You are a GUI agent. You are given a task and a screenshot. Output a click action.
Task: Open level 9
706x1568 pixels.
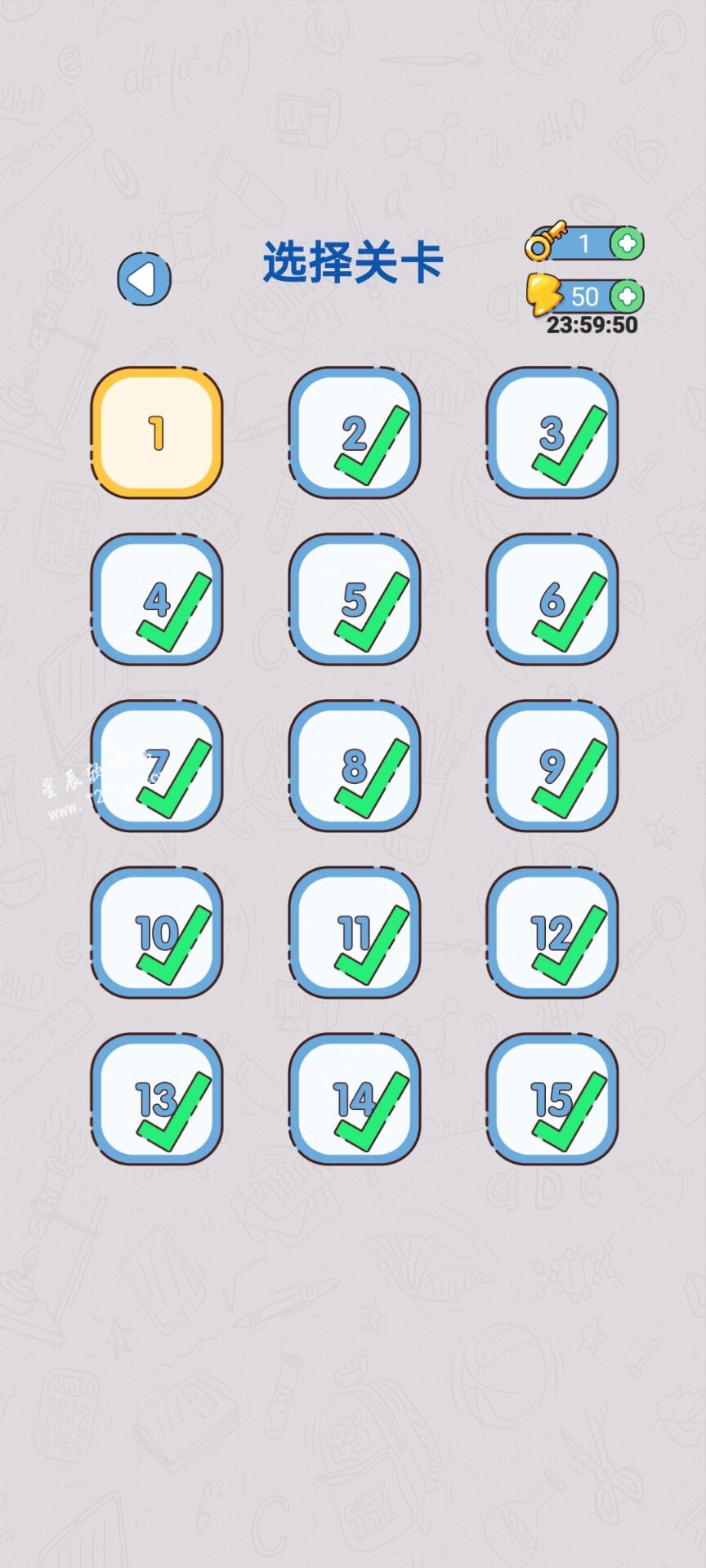tap(552, 766)
